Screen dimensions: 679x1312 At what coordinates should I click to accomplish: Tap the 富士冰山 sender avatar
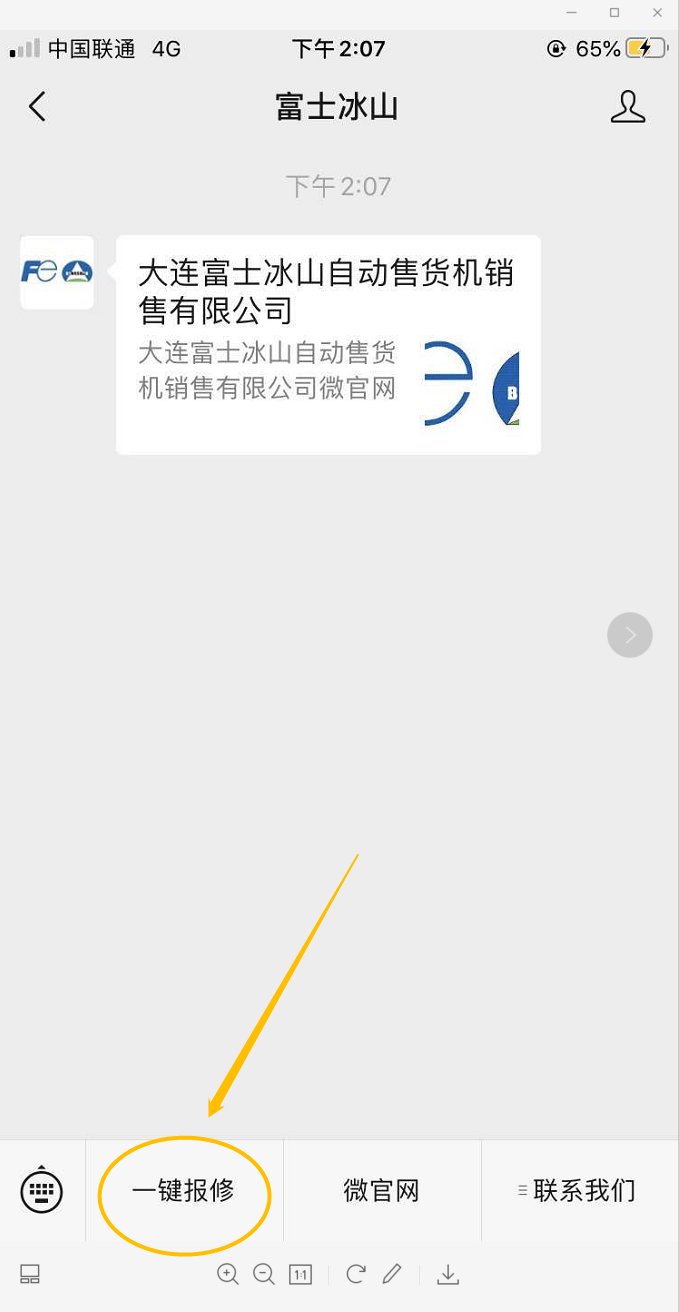click(x=57, y=272)
